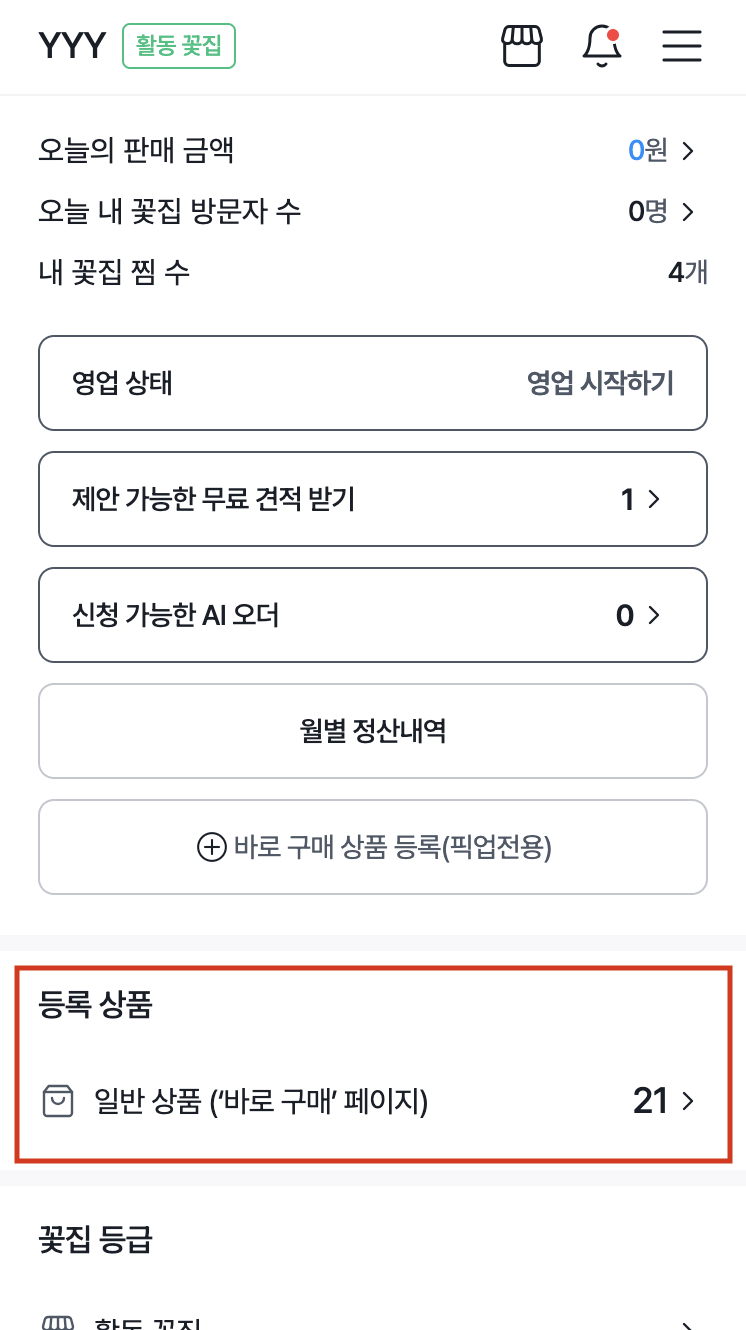Select the shopping bag icon next to 일반 상품
The image size is (746, 1330).
pos(58,1101)
